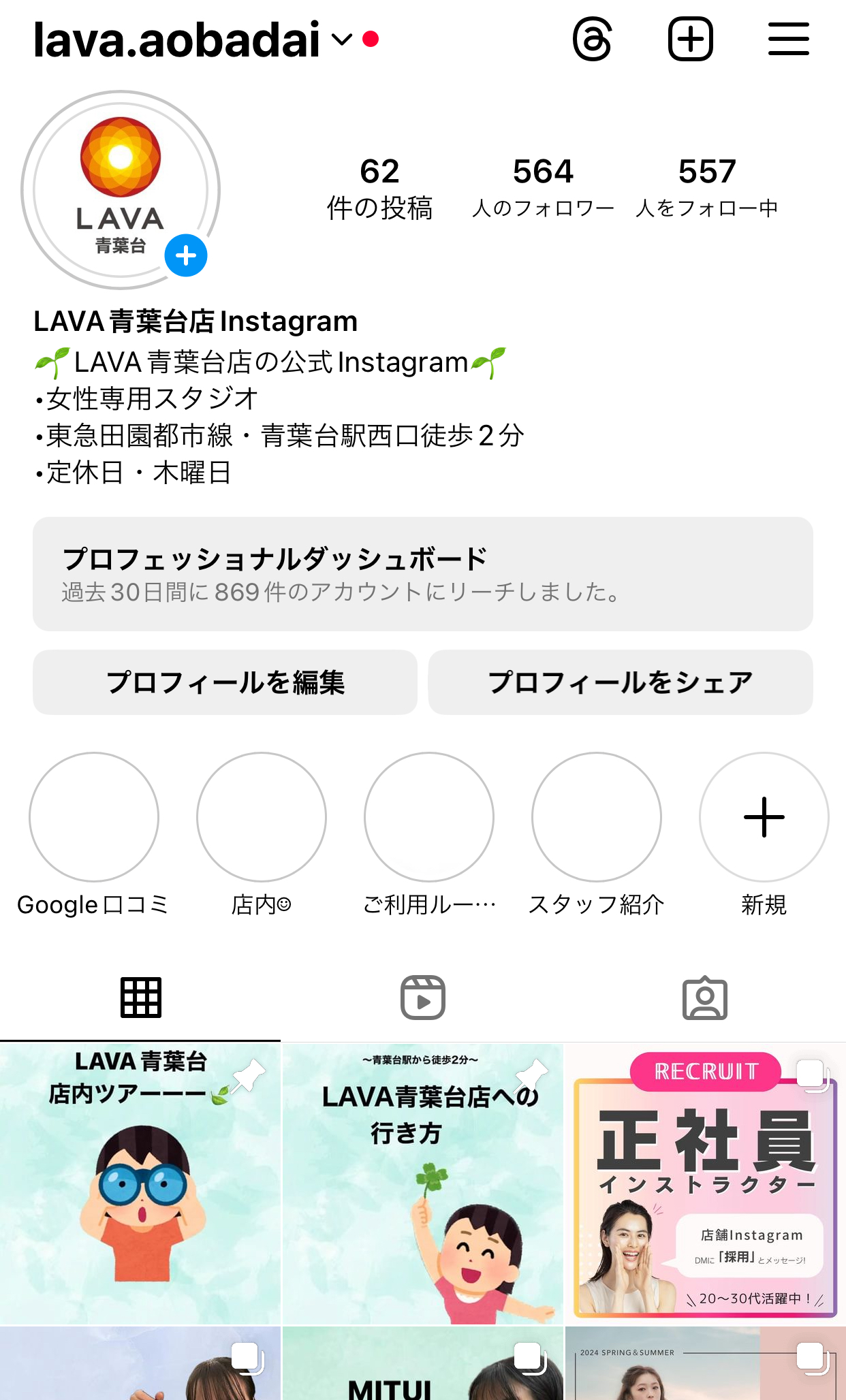
Task: Select the posts grid tab
Action: click(x=141, y=998)
